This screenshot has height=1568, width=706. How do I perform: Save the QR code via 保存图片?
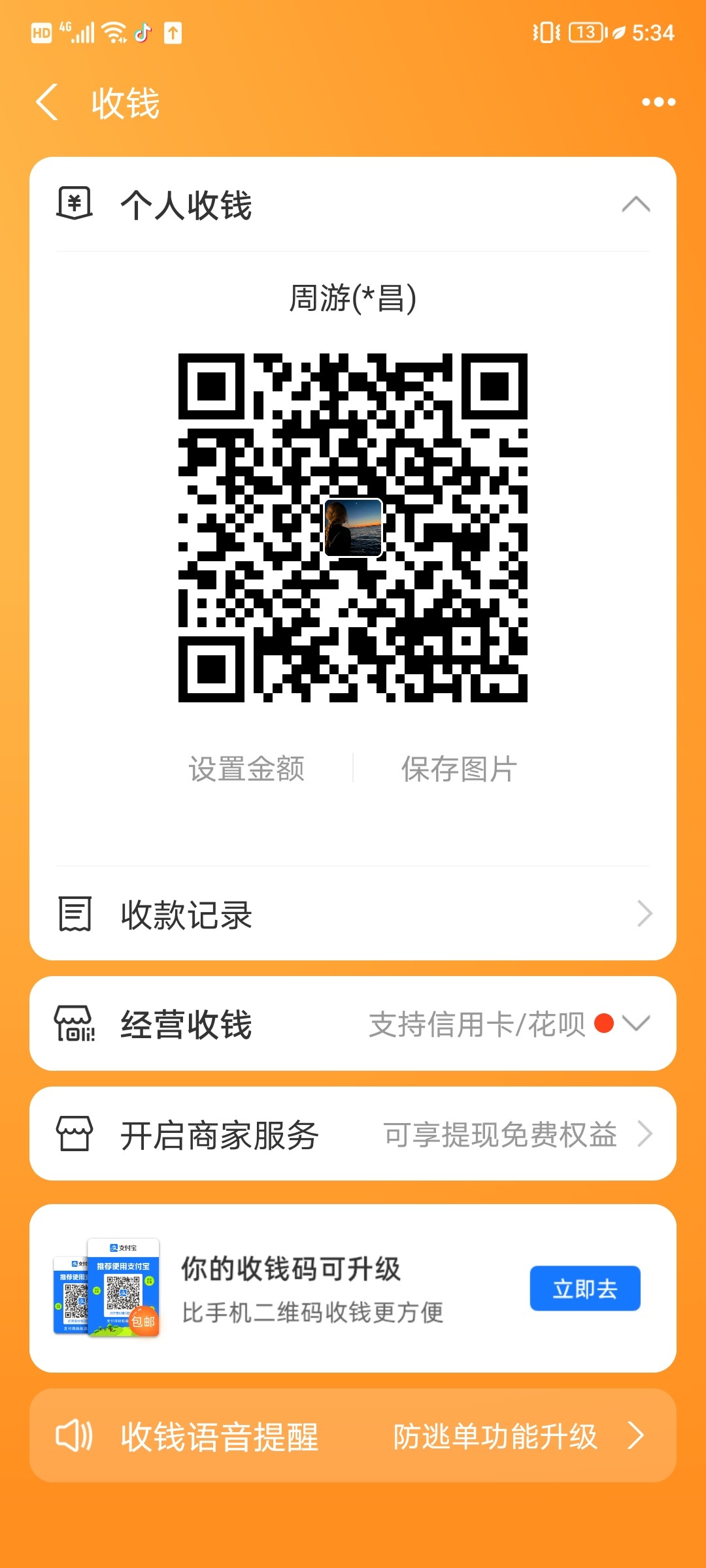(459, 768)
